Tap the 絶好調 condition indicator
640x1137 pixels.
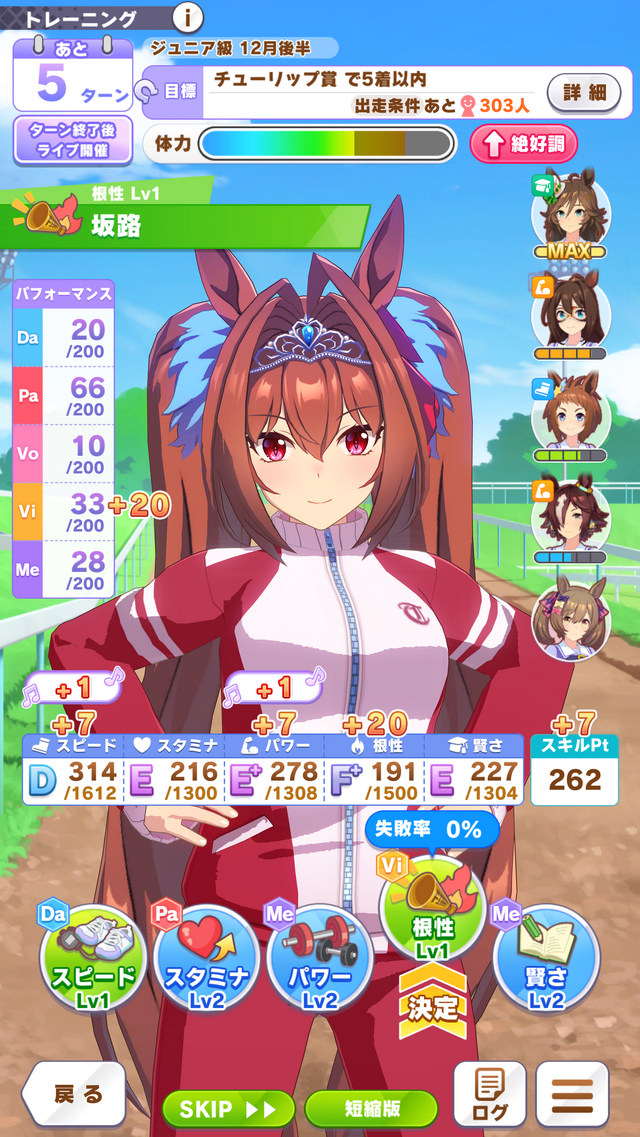(523, 144)
